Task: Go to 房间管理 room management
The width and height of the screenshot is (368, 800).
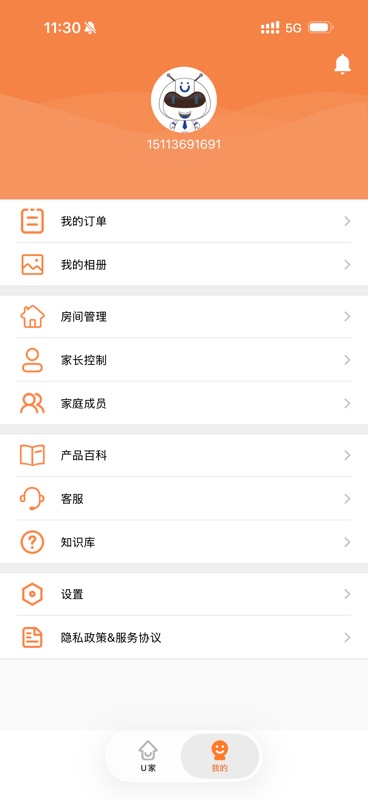Action: 184,316
